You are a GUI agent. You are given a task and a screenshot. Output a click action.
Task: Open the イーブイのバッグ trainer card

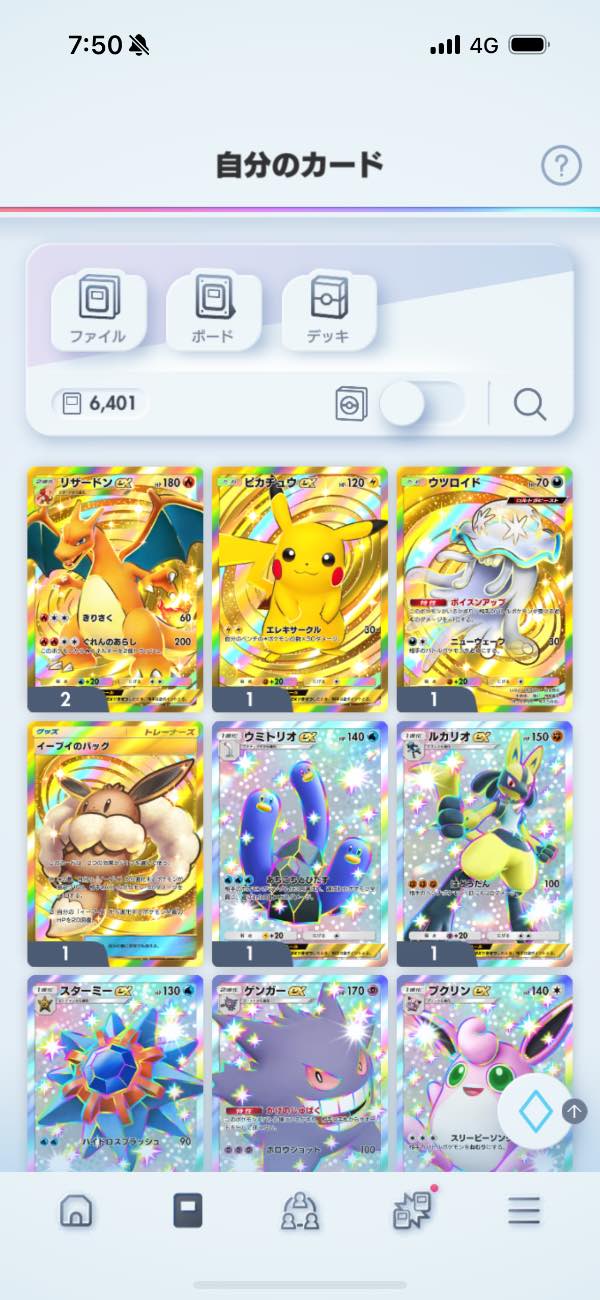pos(115,843)
